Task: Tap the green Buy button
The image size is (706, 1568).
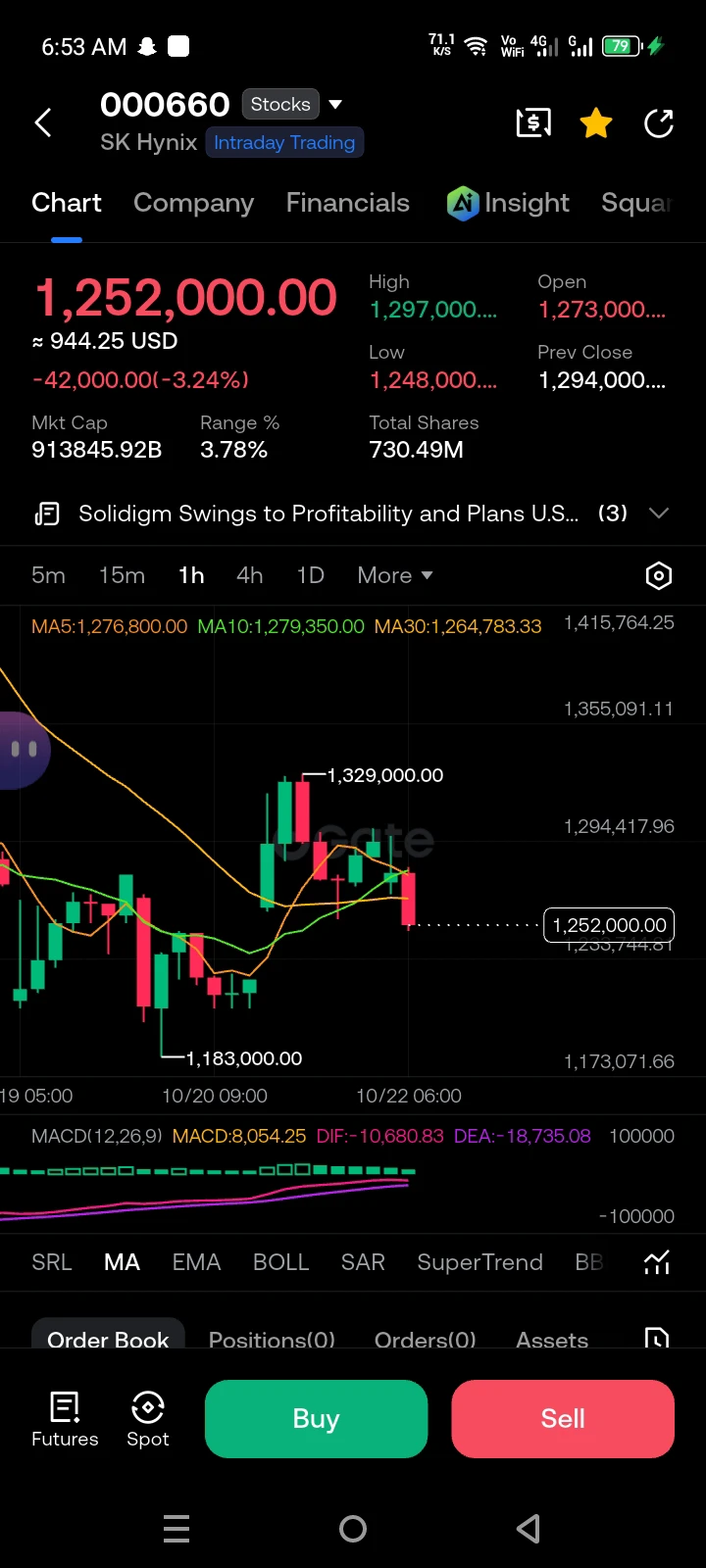Action: 316,1418
